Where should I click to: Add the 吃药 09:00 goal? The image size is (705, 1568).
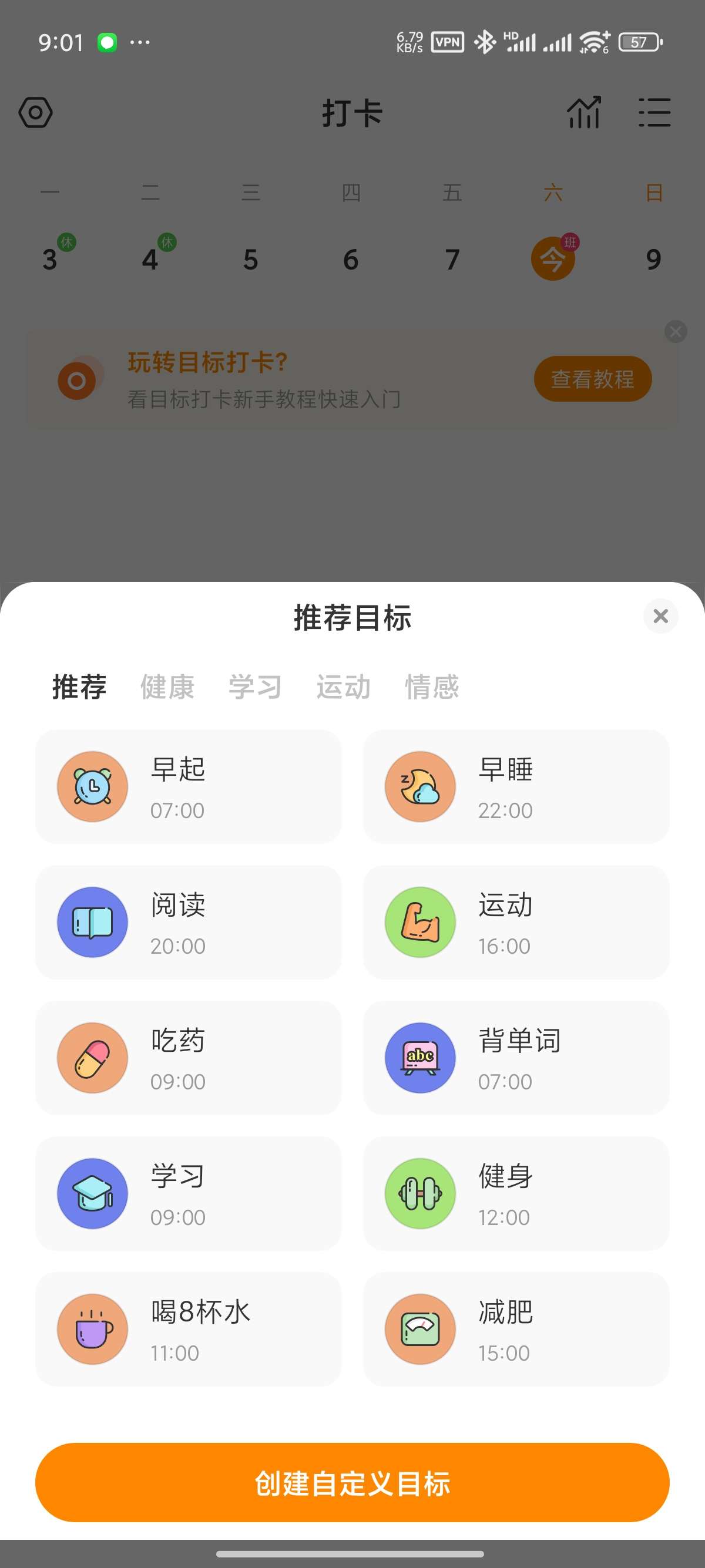point(188,1058)
